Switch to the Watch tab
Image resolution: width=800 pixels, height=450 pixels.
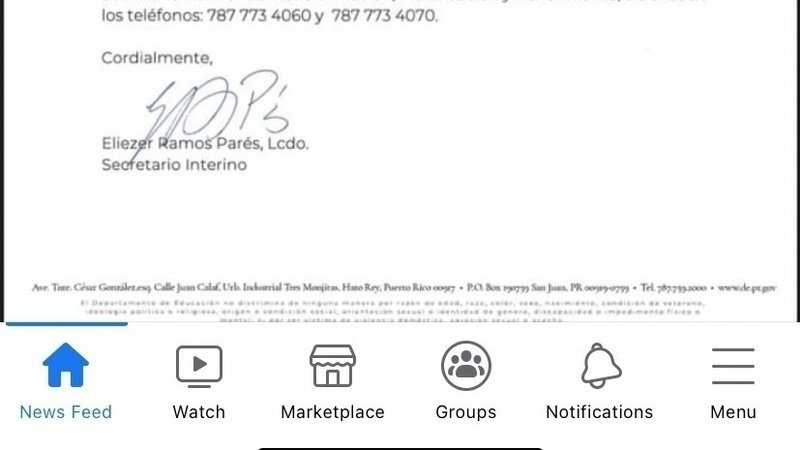(x=199, y=380)
